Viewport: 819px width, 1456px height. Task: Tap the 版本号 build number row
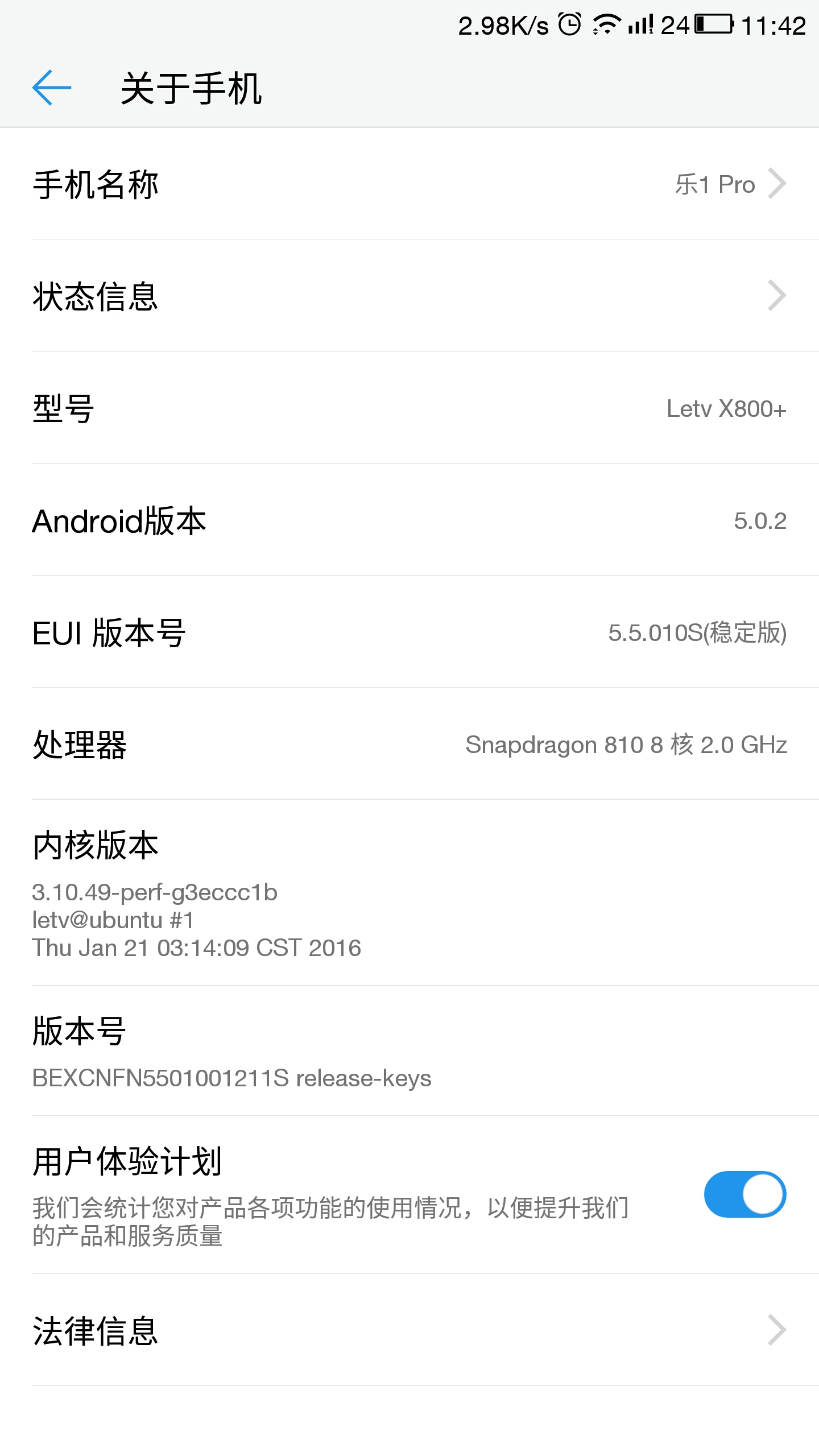[x=409, y=1051]
